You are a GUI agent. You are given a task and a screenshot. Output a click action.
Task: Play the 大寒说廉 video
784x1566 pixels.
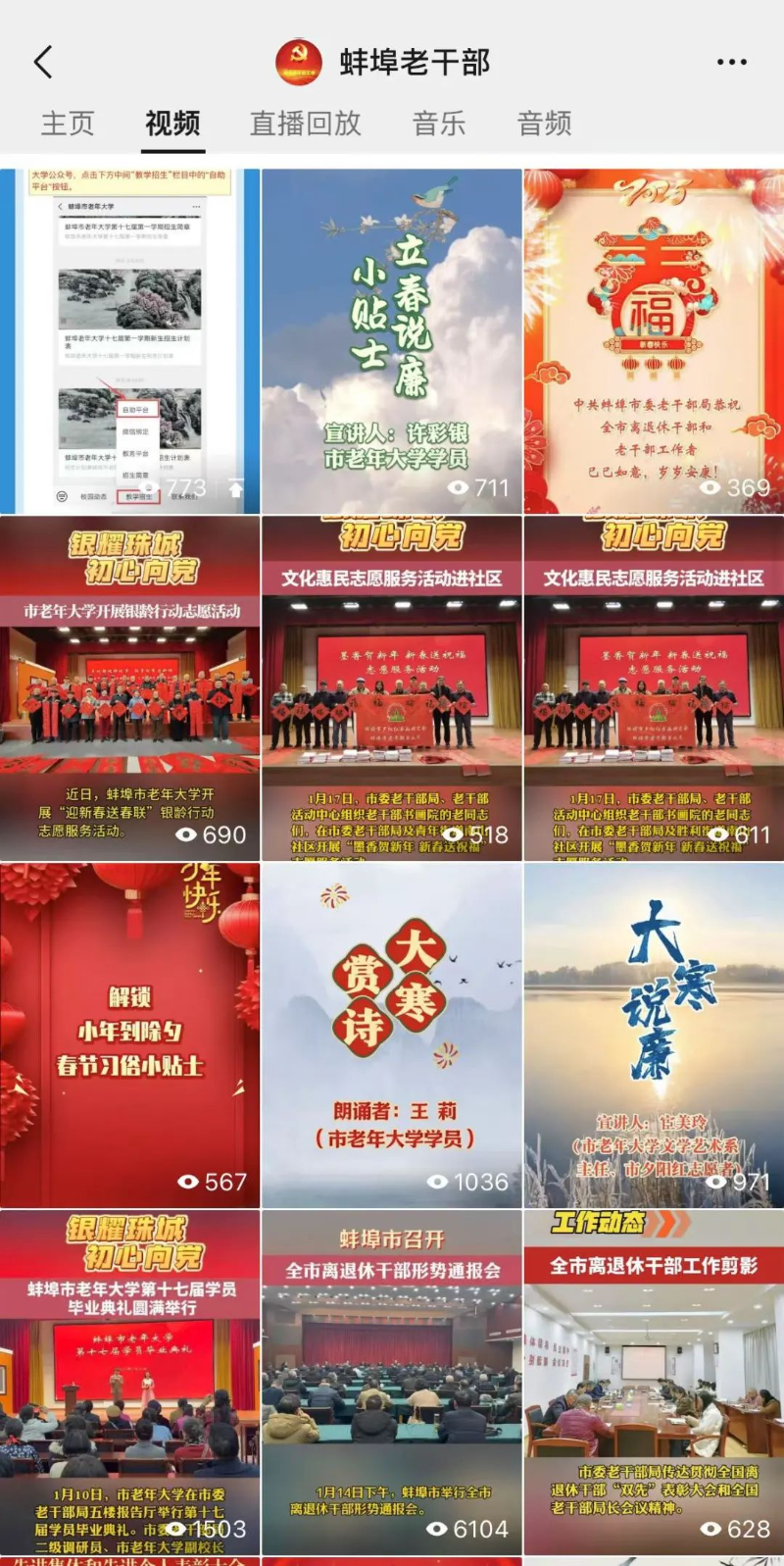click(654, 1036)
